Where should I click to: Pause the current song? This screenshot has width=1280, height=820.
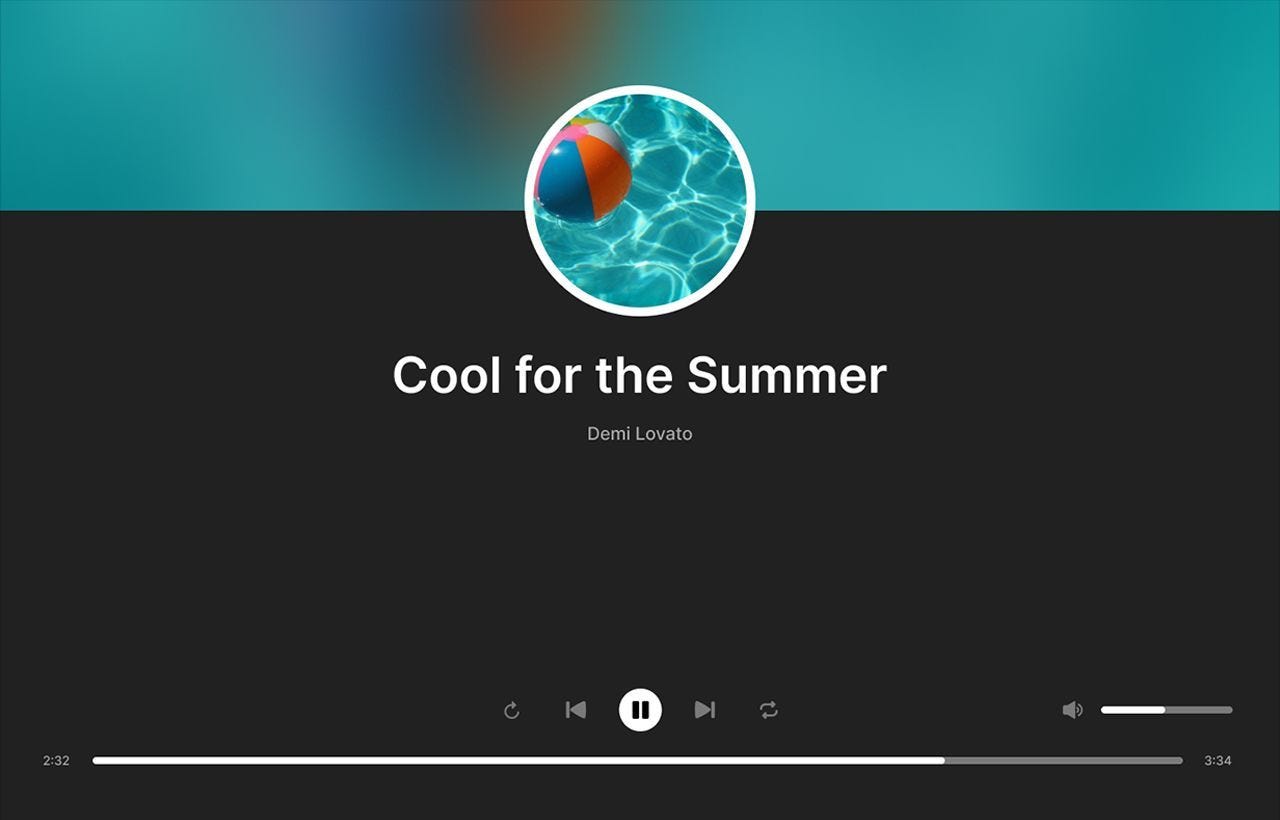[640, 710]
